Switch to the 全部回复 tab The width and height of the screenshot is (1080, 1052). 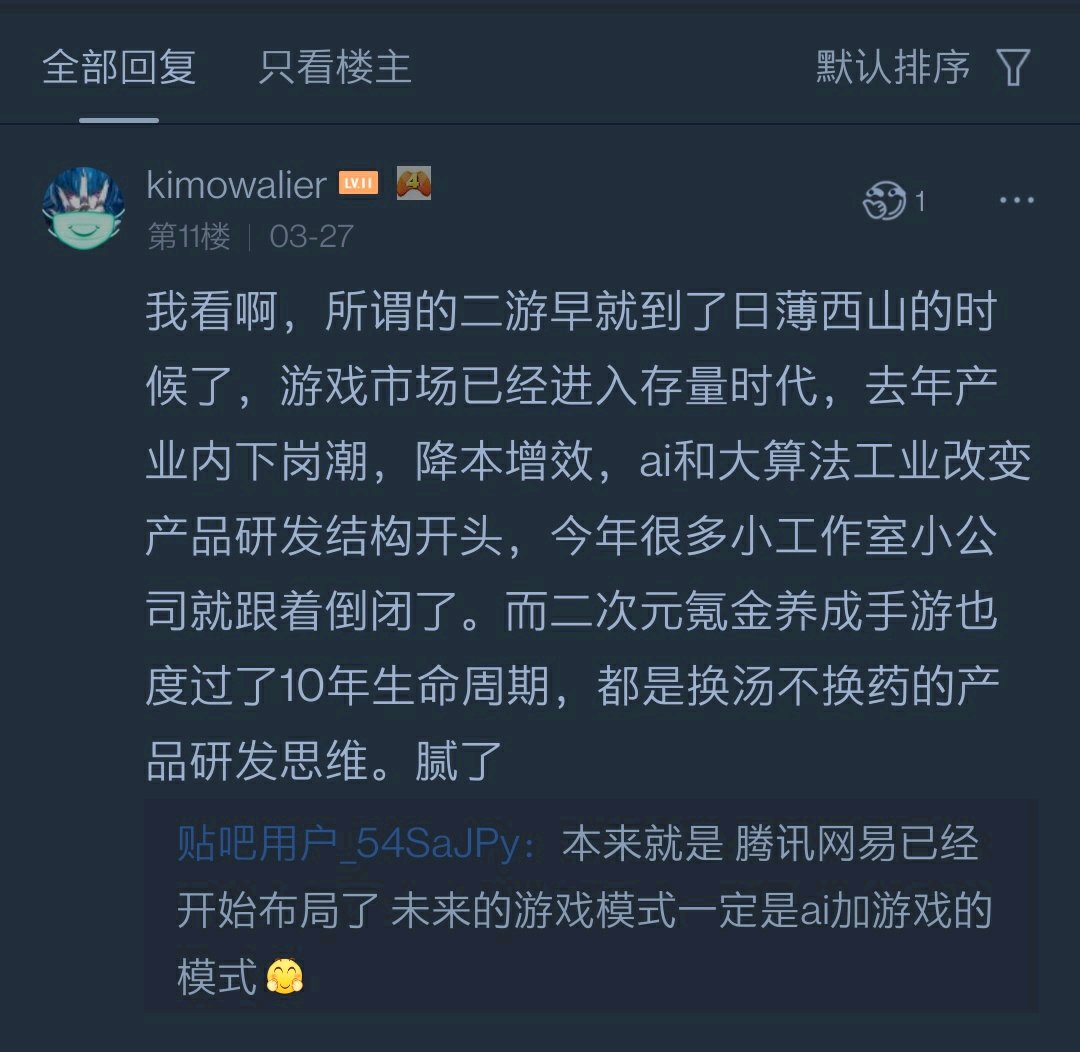click(x=119, y=68)
